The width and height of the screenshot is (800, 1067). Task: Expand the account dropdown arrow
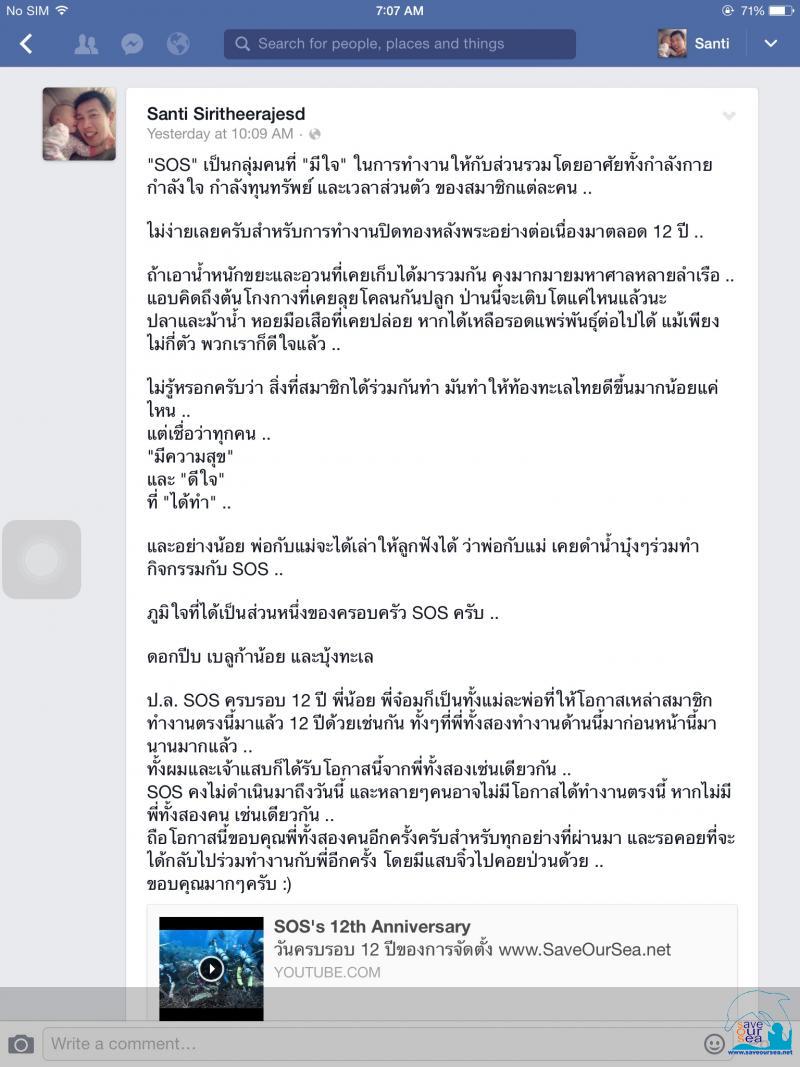[770, 44]
